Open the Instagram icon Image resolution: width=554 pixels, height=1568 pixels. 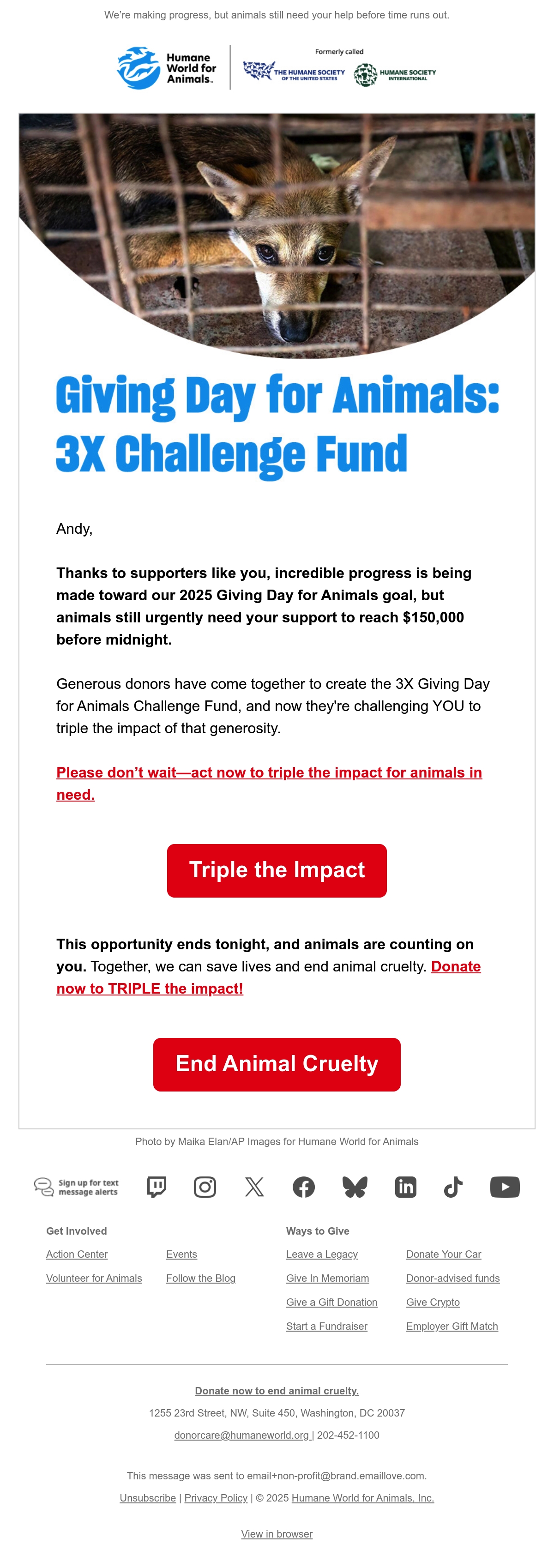click(x=205, y=1187)
